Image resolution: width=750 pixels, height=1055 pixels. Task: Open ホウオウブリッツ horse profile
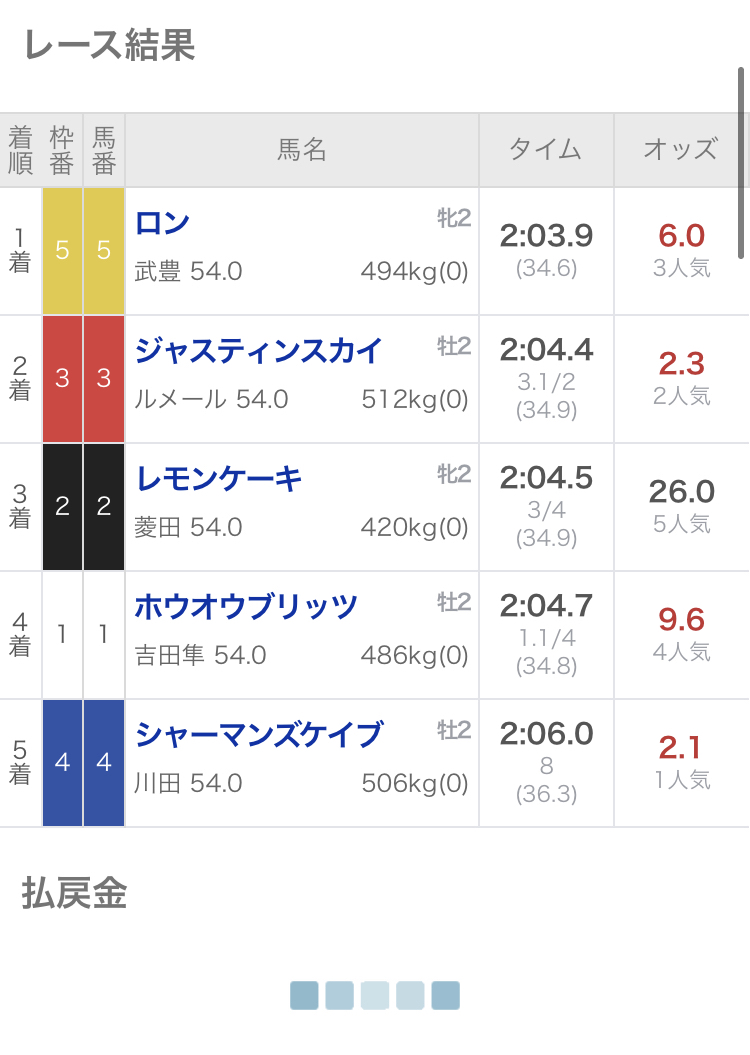pos(246,607)
